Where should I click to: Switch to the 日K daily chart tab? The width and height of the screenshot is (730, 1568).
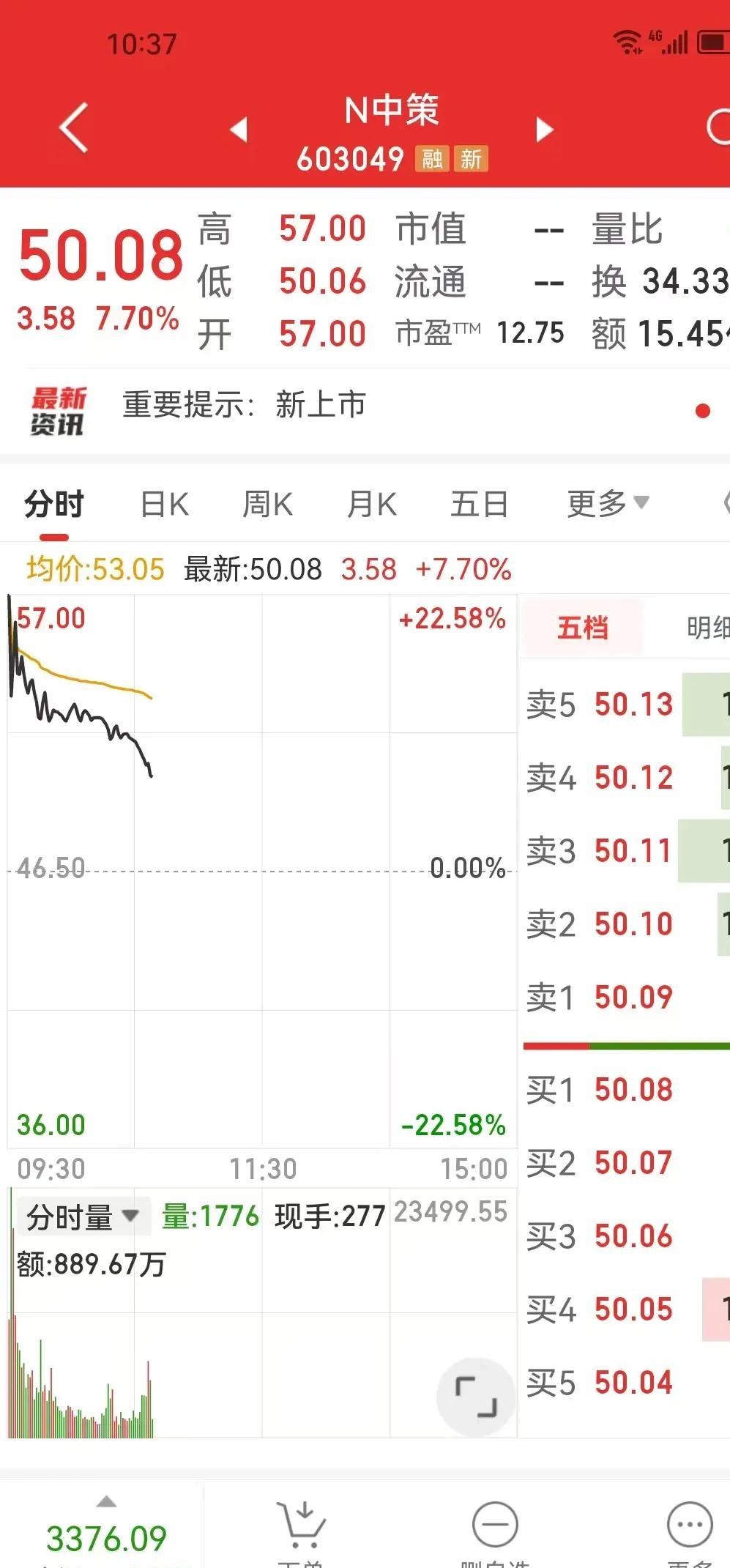[163, 504]
